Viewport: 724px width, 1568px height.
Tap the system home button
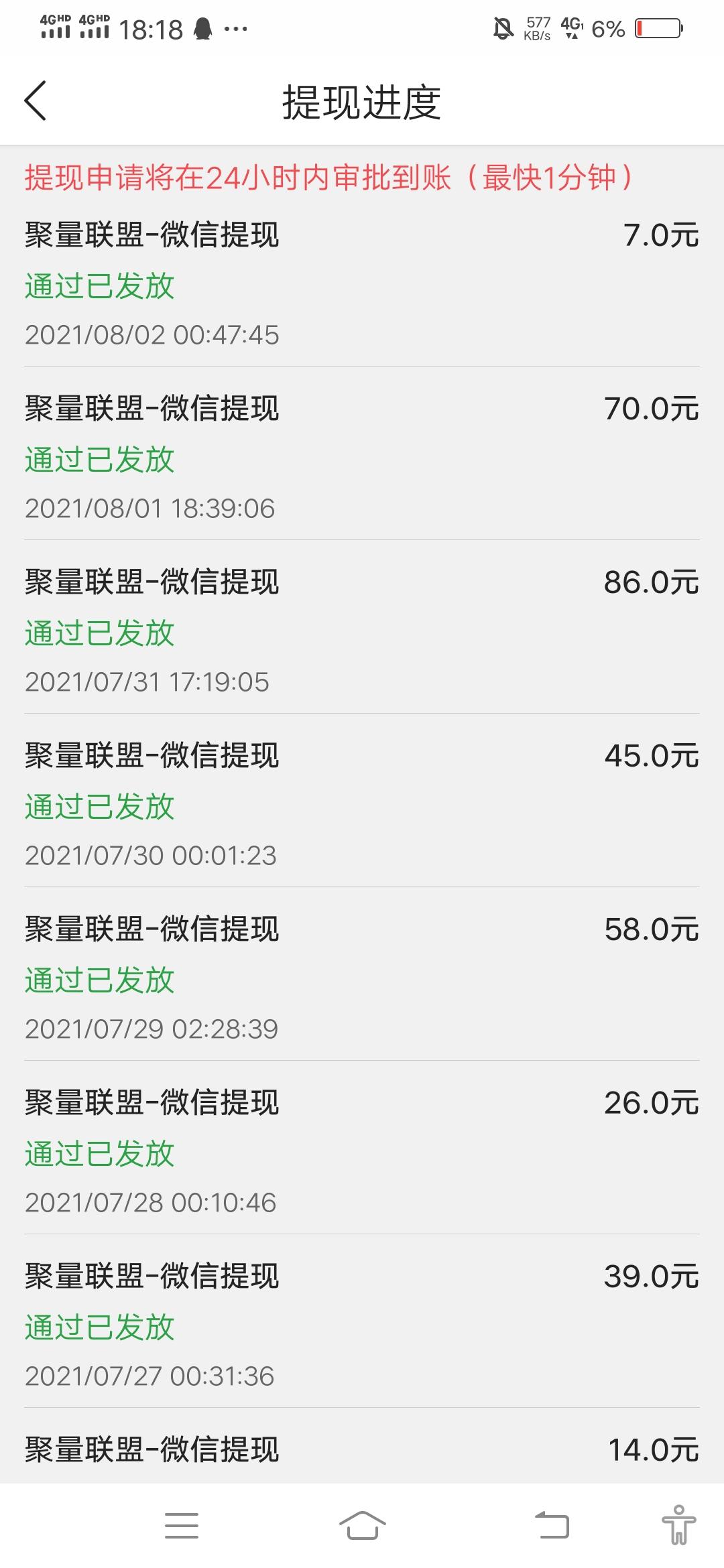362,1526
